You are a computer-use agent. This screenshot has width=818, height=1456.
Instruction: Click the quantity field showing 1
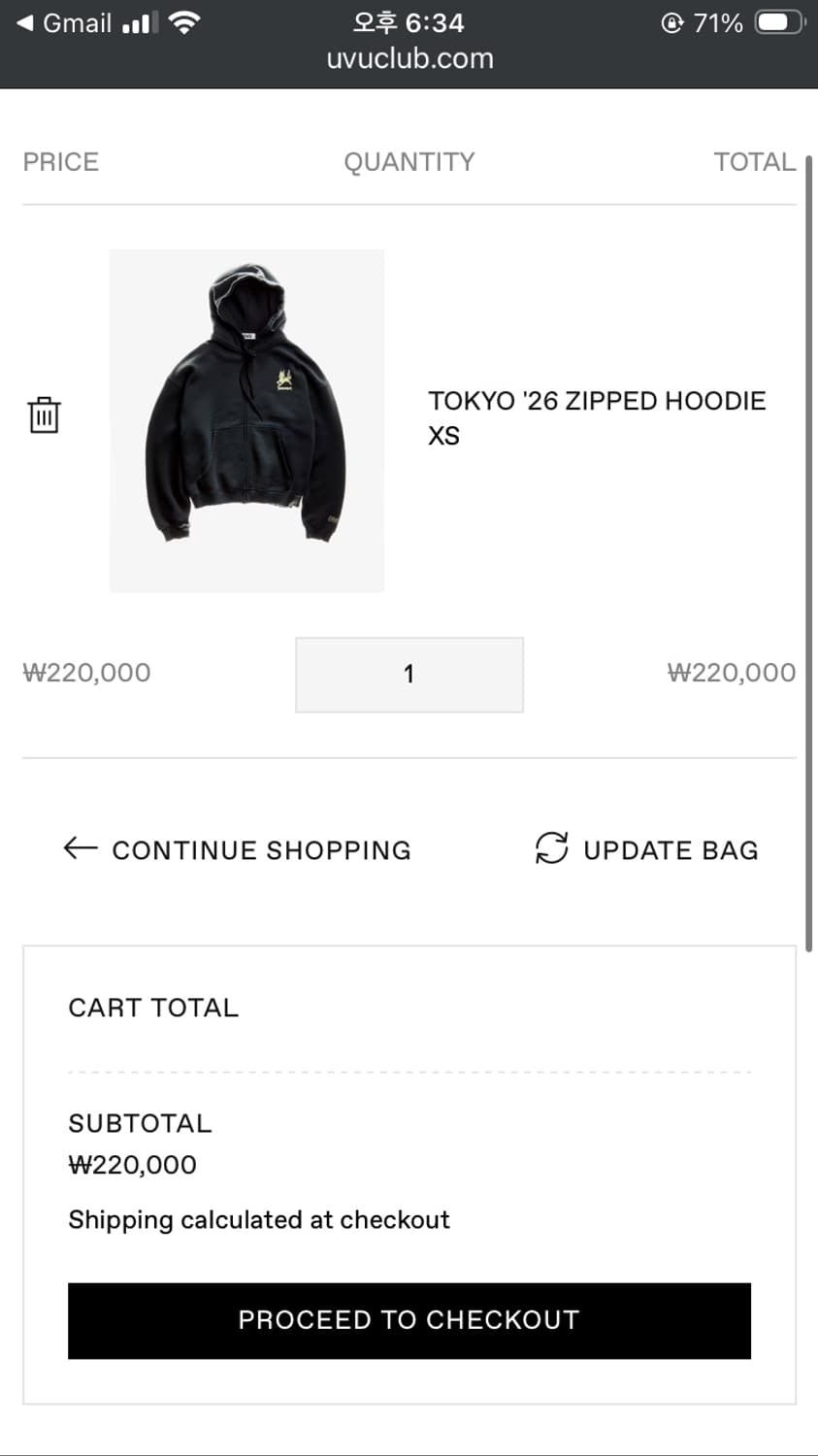(x=409, y=674)
